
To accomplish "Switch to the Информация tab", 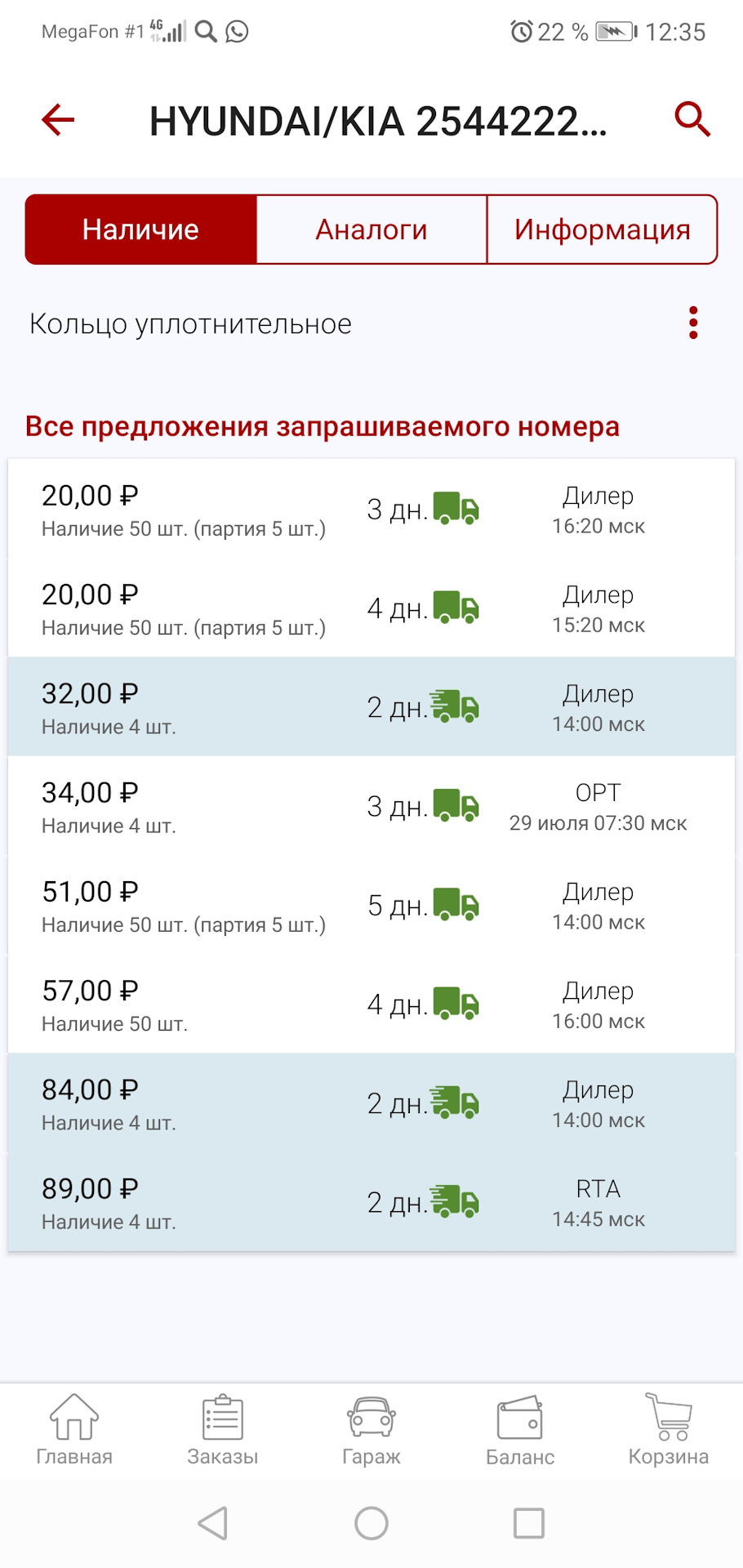I will (602, 229).
